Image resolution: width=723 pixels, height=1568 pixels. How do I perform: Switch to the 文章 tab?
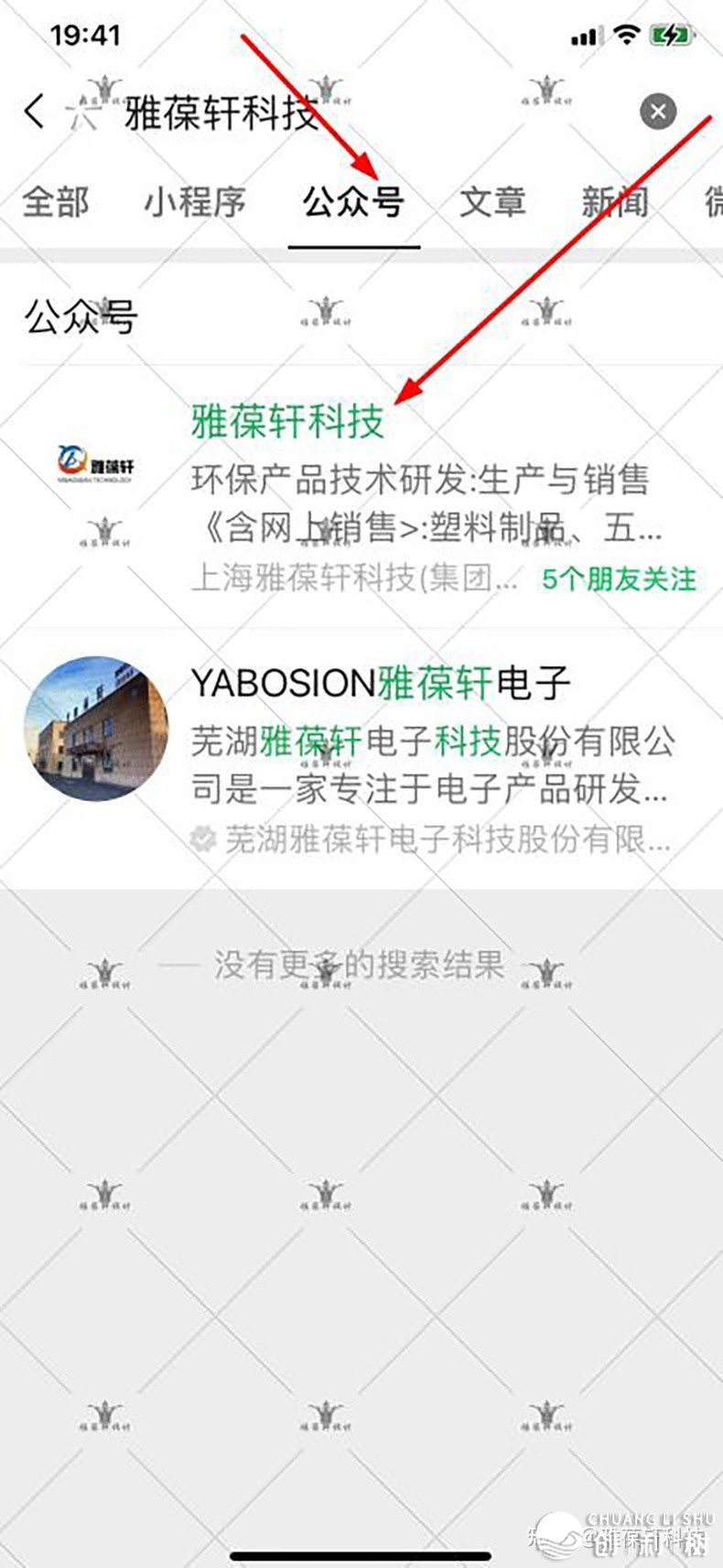[x=492, y=201]
